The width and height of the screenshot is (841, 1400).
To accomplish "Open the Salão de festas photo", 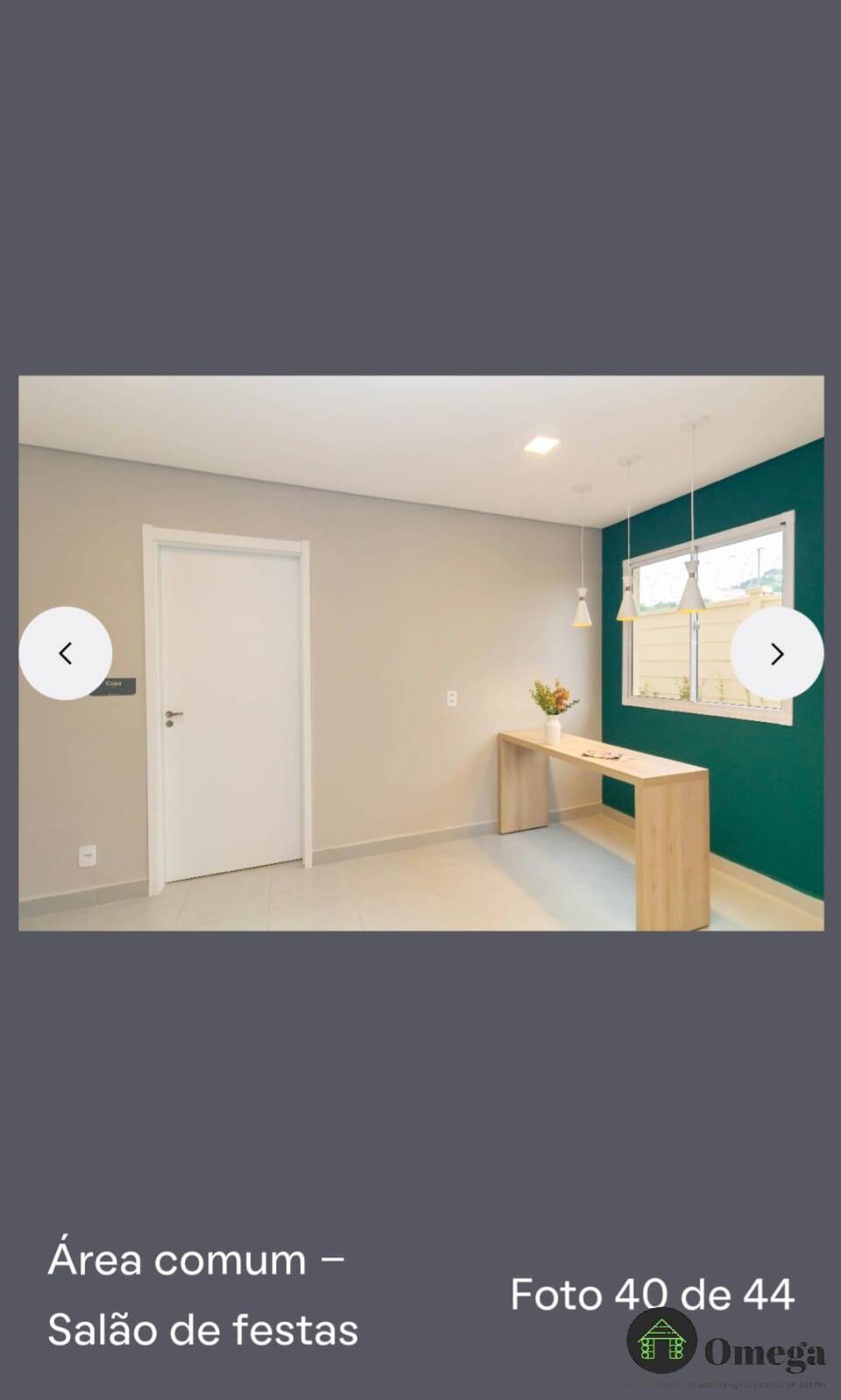I will tap(421, 653).
